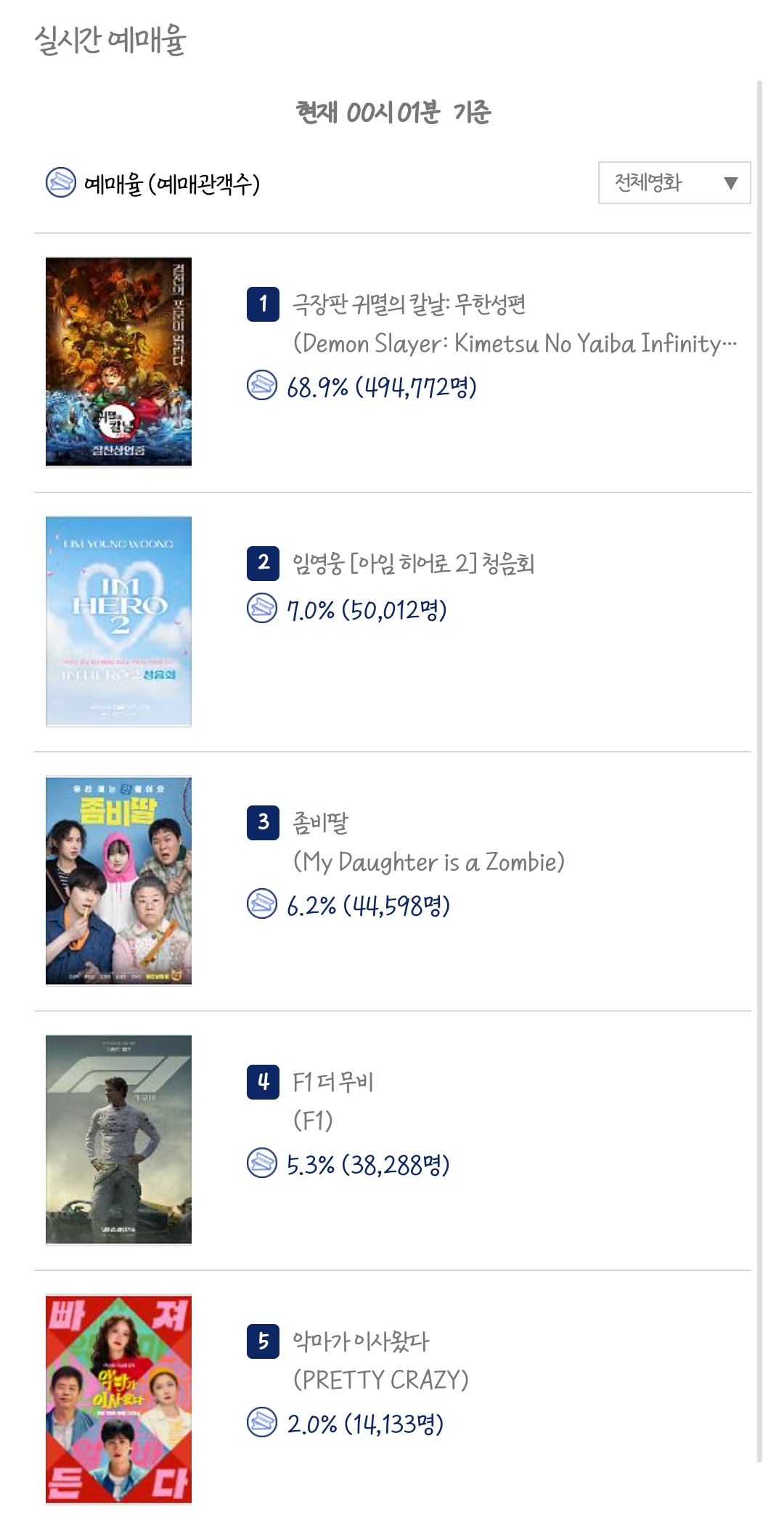Open the 악마가 이사왔다 poster
Screen dimensions: 784x1523
click(118, 1399)
